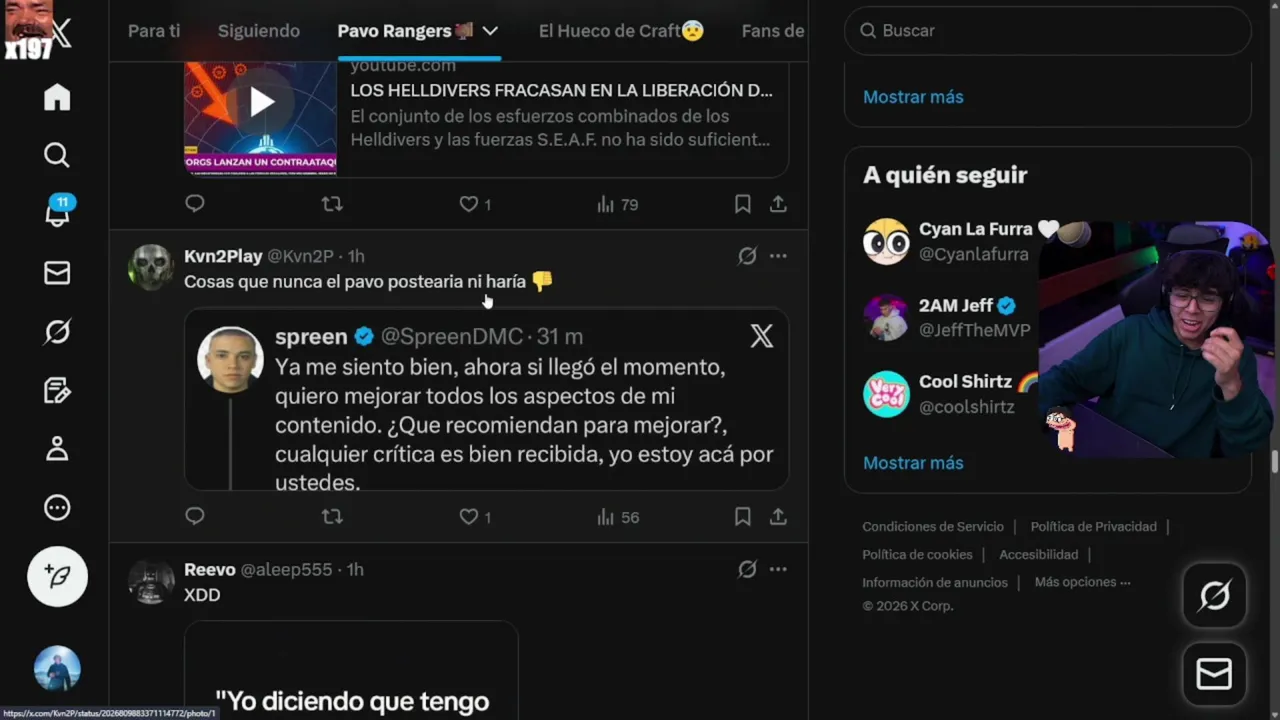
Task: Open the Explore search icon in sidebar
Action: [57, 155]
